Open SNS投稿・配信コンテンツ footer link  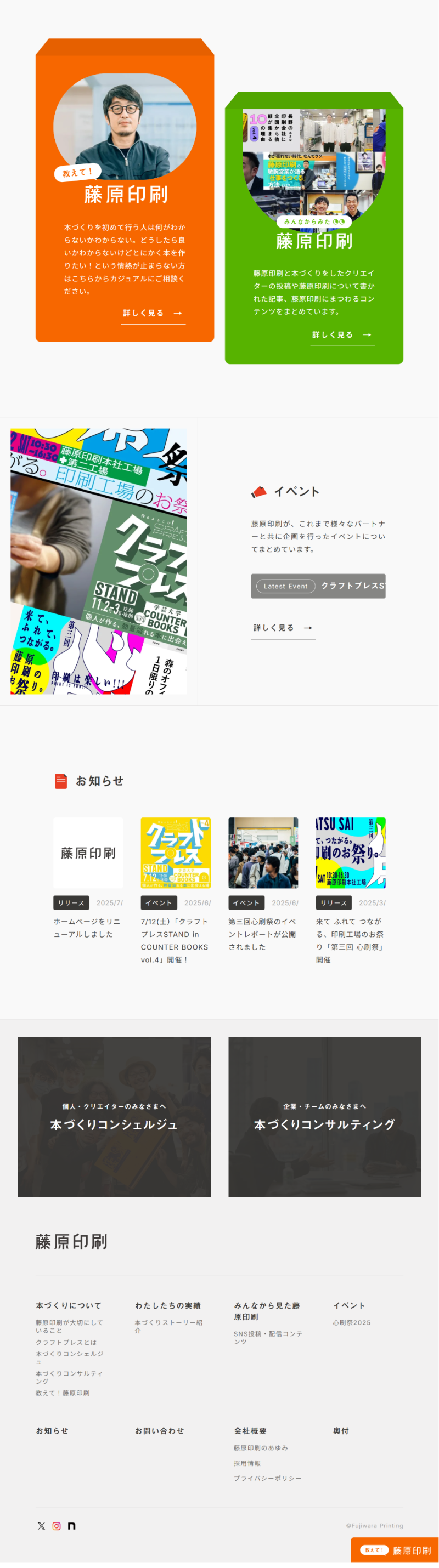[x=267, y=1337]
